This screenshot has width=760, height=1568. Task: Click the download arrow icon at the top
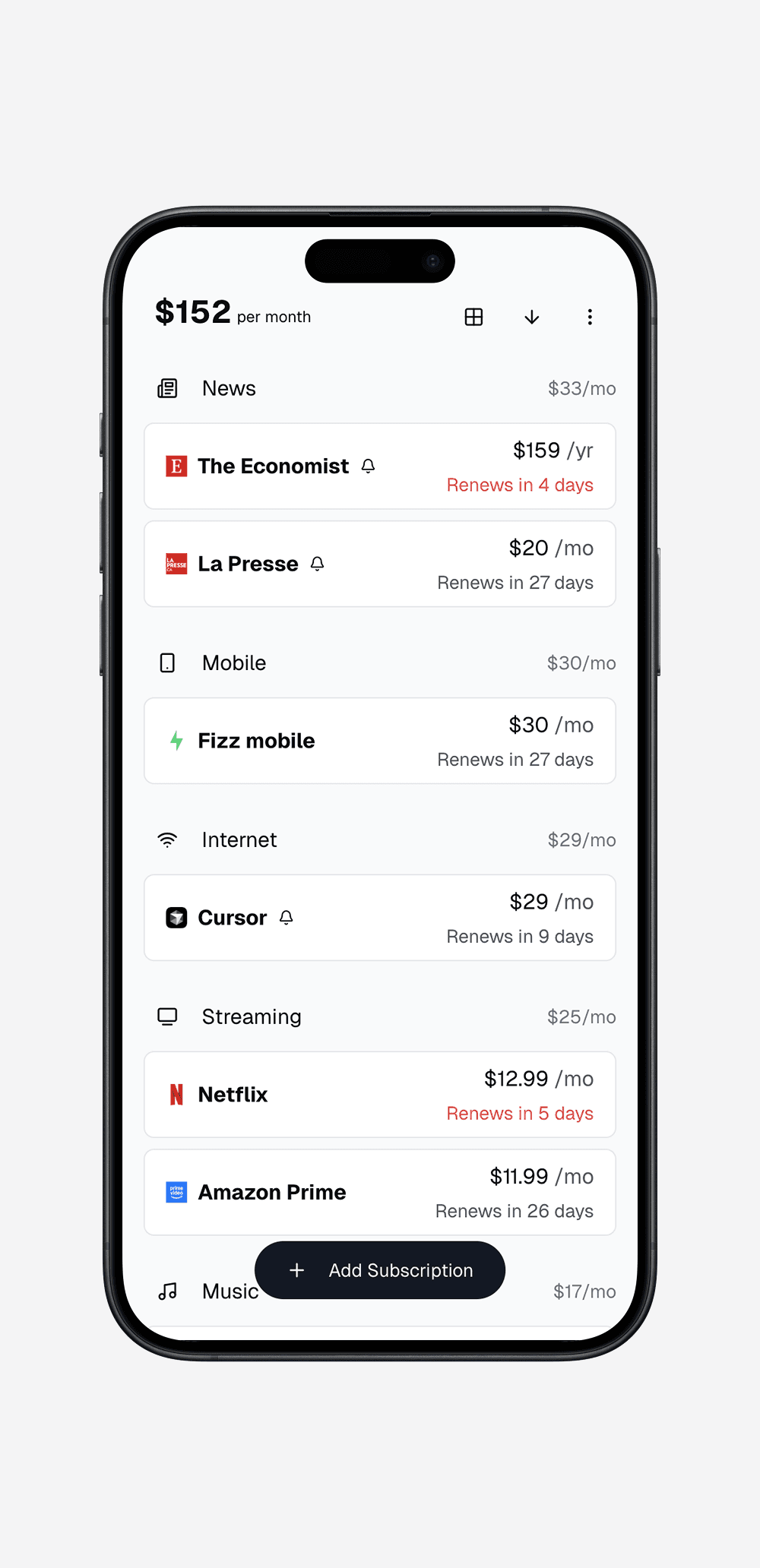pyautogui.click(x=531, y=317)
